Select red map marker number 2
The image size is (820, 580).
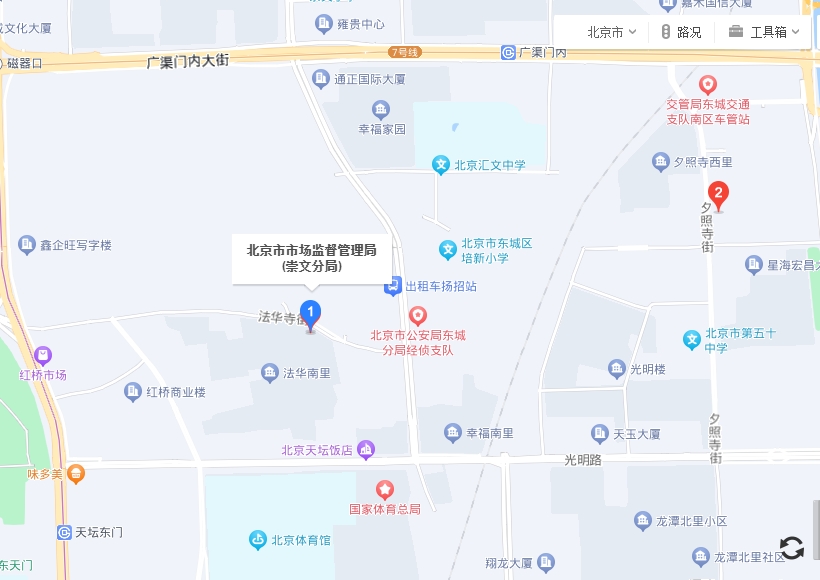click(717, 195)
